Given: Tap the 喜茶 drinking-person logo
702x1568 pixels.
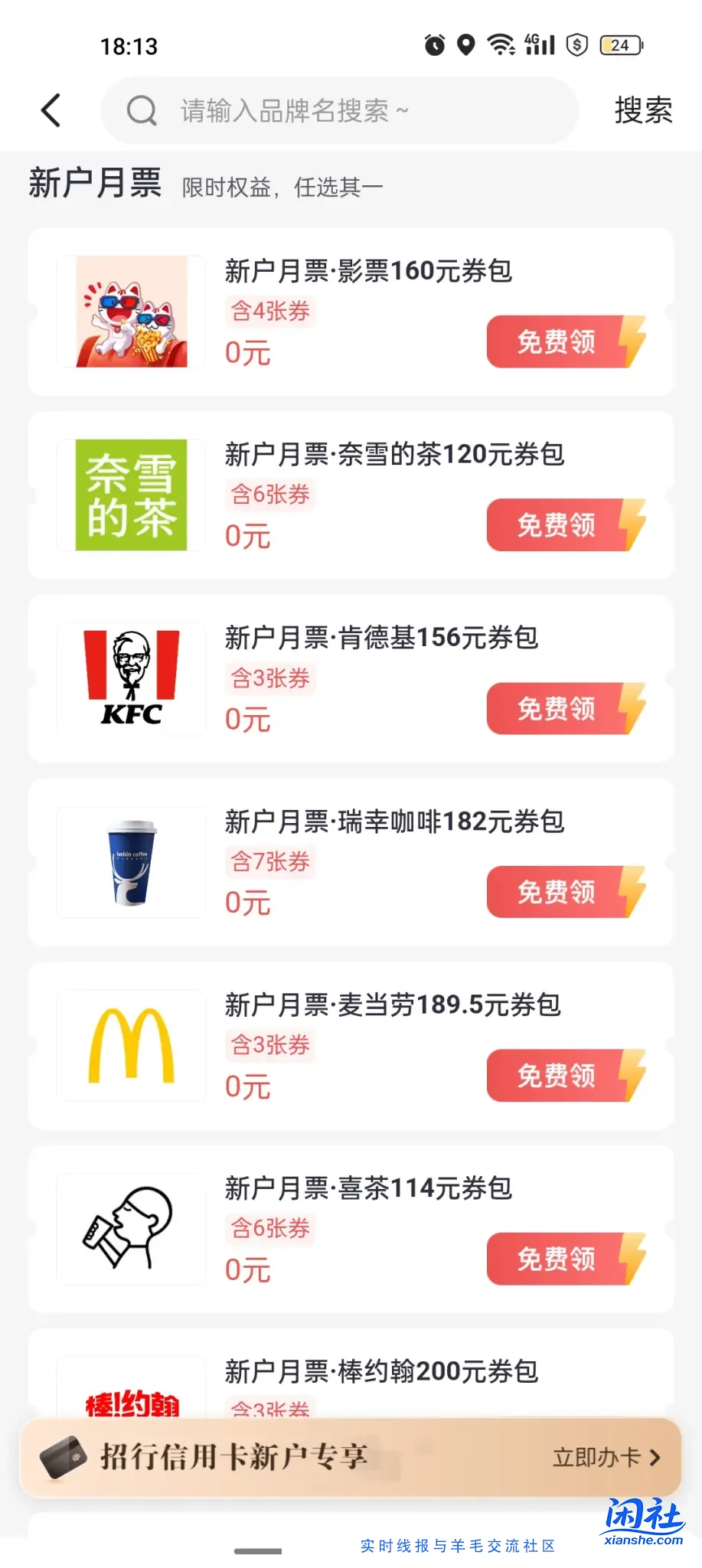Looking at the screenshot, I should (x=130, y=1229).
